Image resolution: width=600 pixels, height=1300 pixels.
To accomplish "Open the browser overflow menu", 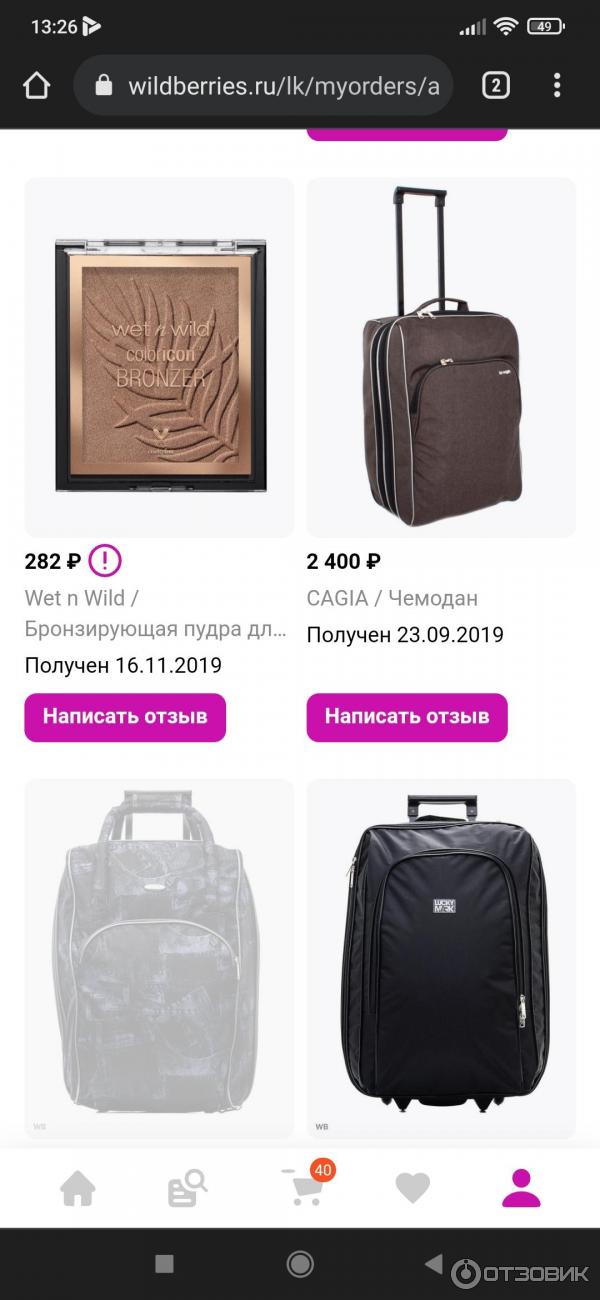I will click(x=557, y=86).
